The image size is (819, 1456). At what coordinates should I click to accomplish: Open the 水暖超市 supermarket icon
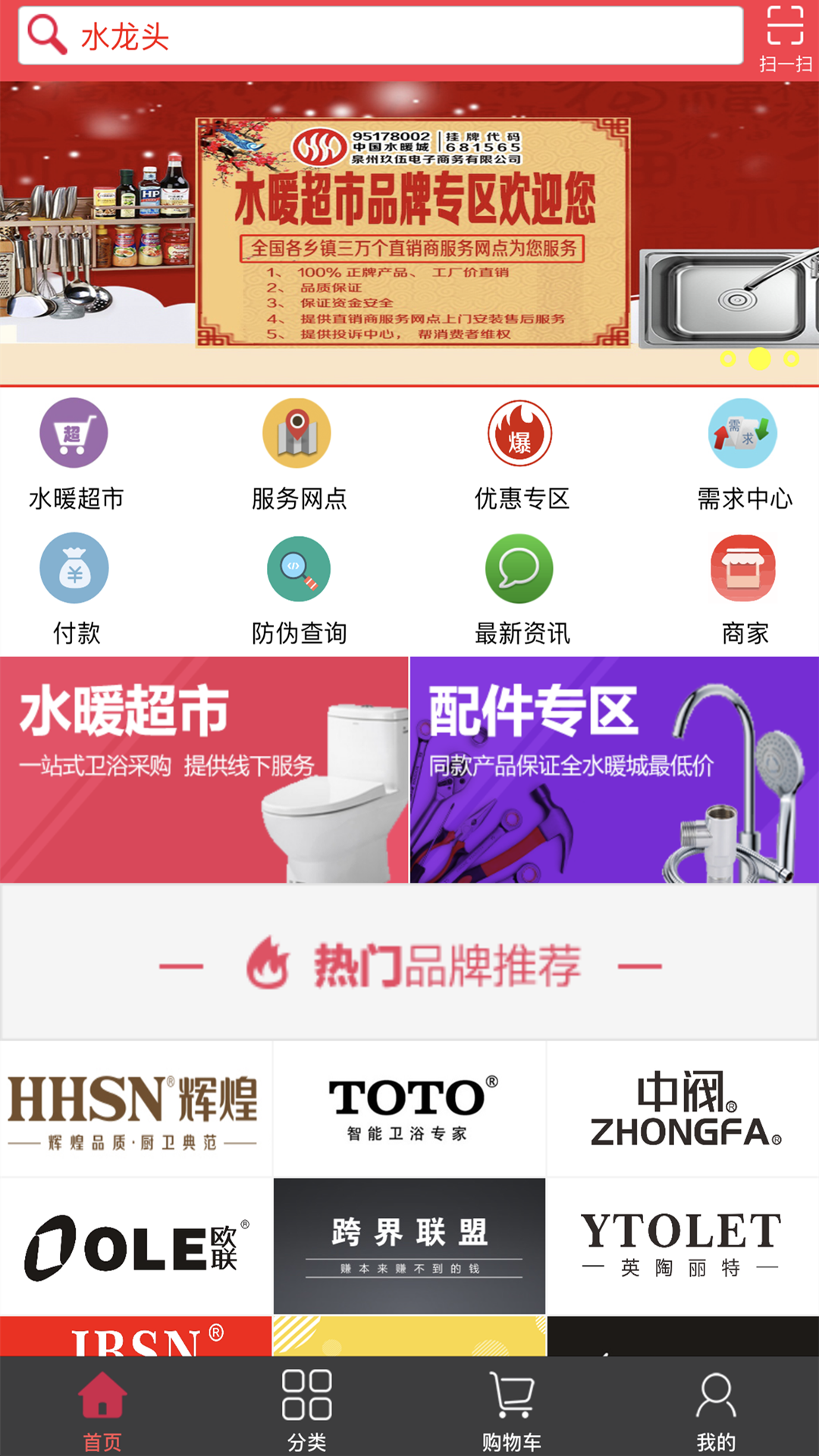[x=74, y=451]
